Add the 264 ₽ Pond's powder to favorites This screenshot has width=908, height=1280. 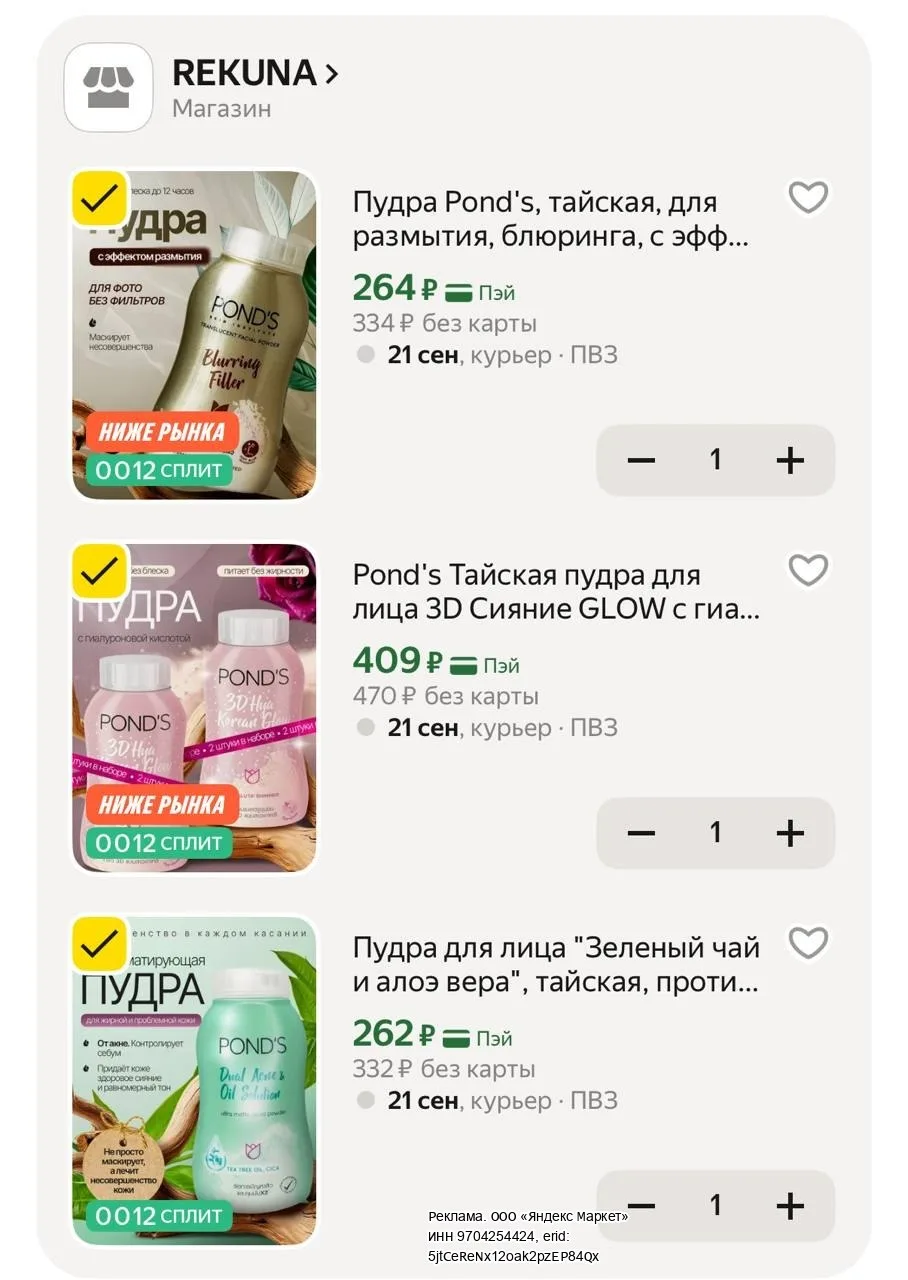[808, 197]
